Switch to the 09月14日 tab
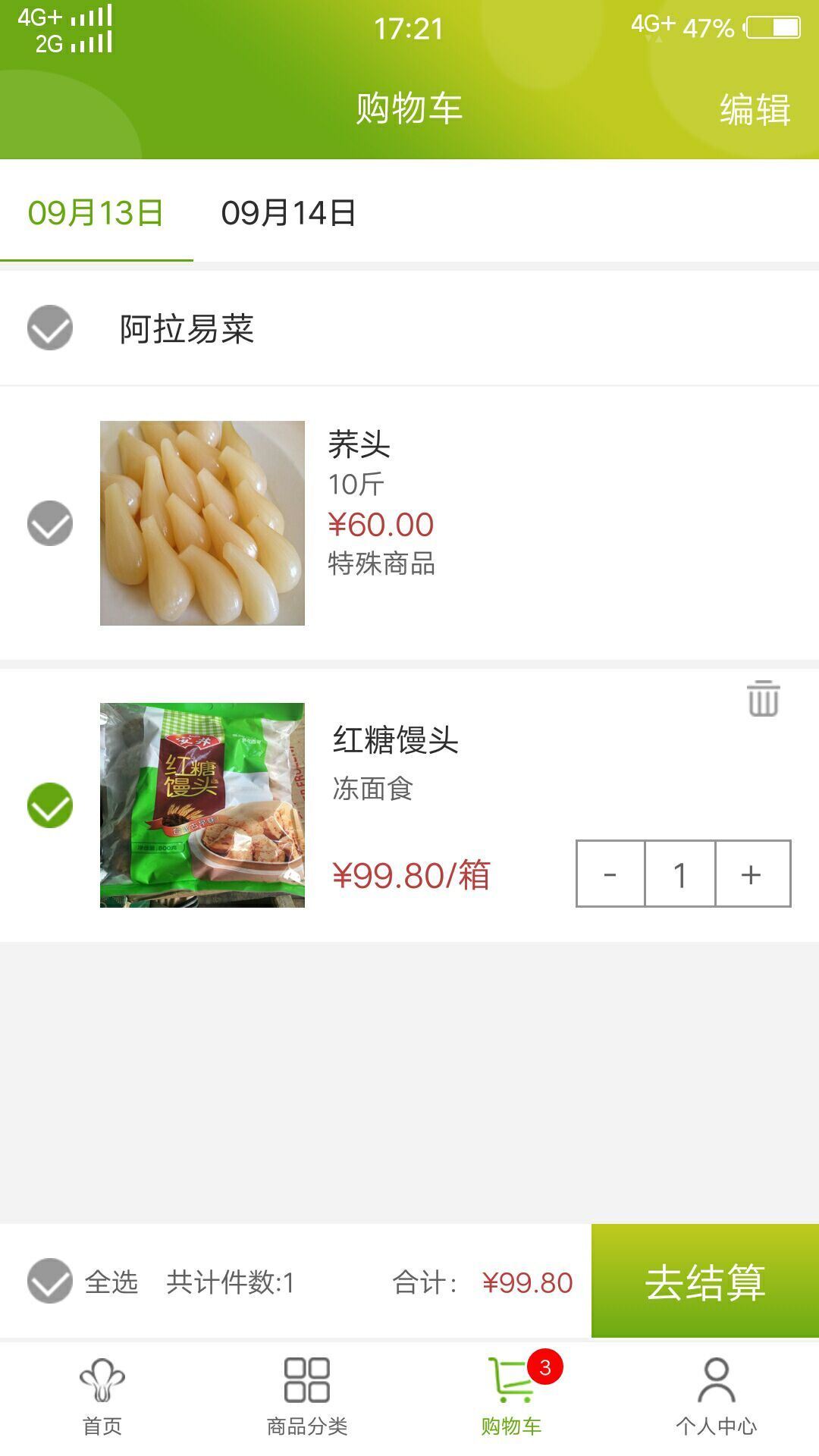Screen dimensions: 819x1456 pos(288,213)
